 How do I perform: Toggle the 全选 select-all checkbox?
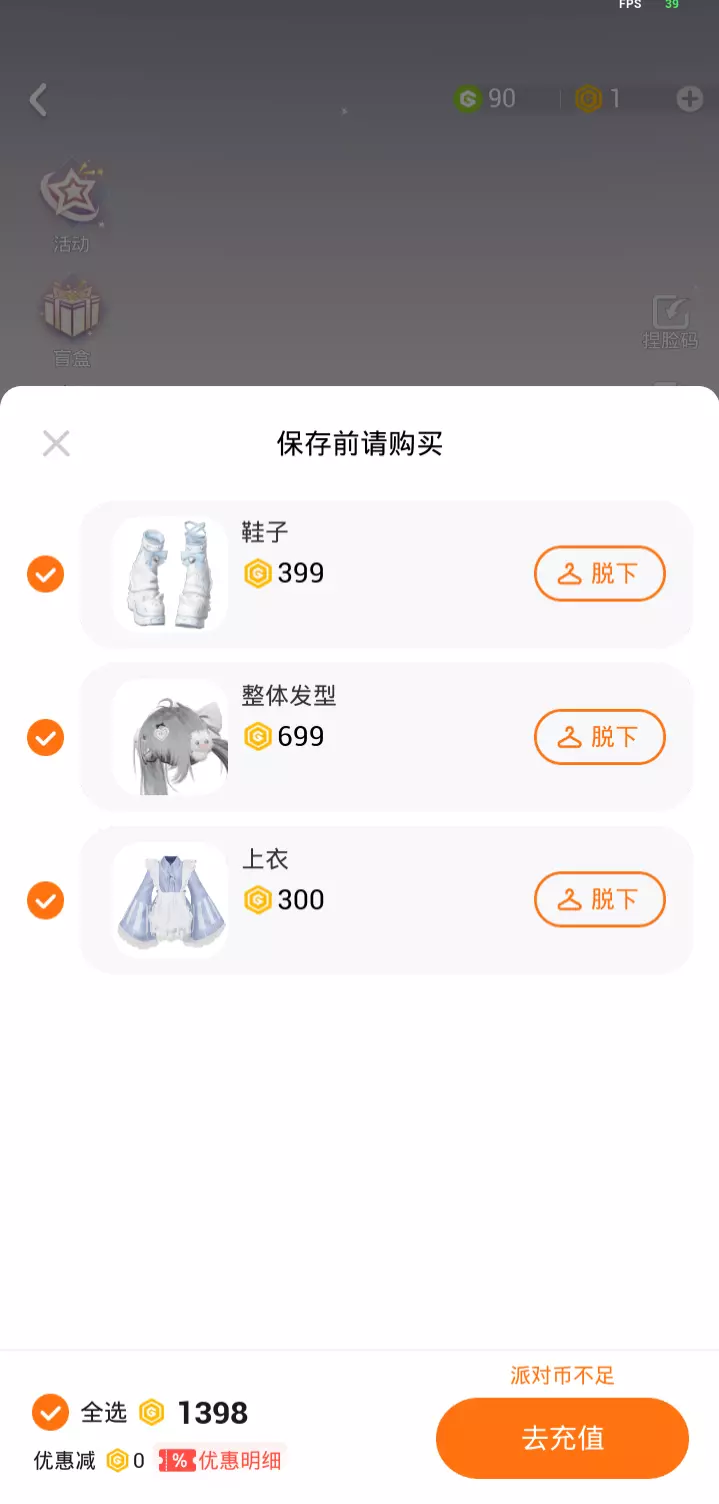point(50,1412)
